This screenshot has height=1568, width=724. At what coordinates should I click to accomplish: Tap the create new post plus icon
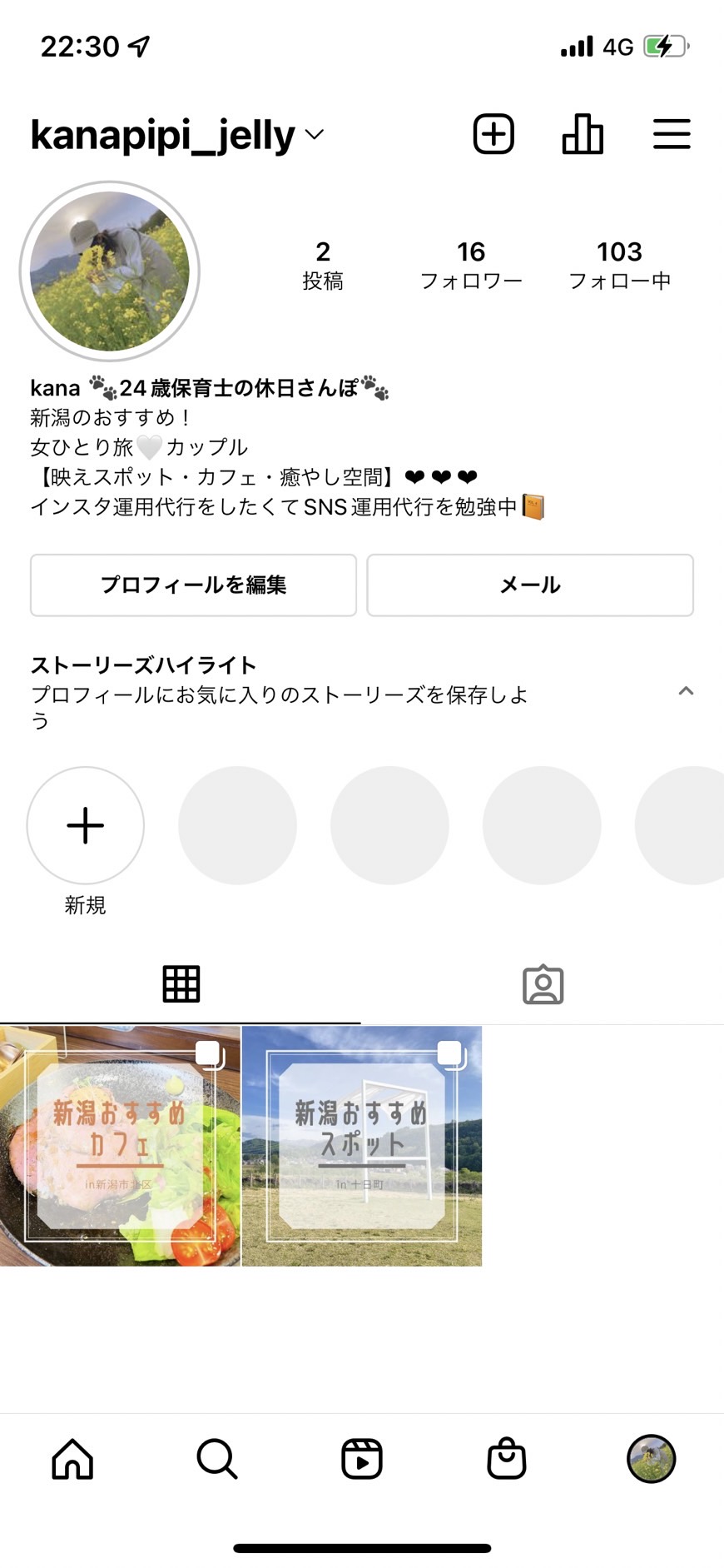click(493, 134)
